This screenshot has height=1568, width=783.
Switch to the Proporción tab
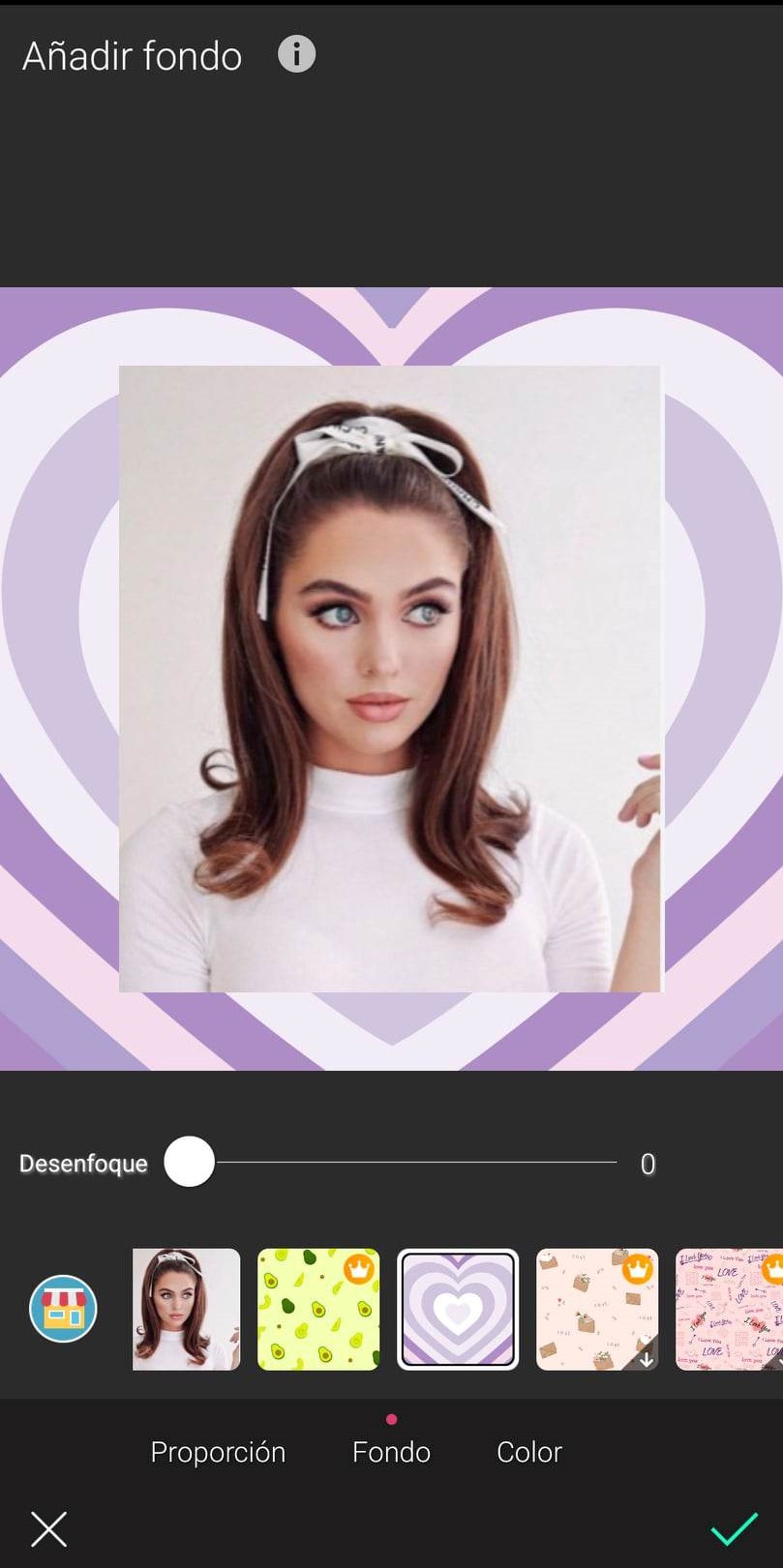click(x=218, y=1452)
